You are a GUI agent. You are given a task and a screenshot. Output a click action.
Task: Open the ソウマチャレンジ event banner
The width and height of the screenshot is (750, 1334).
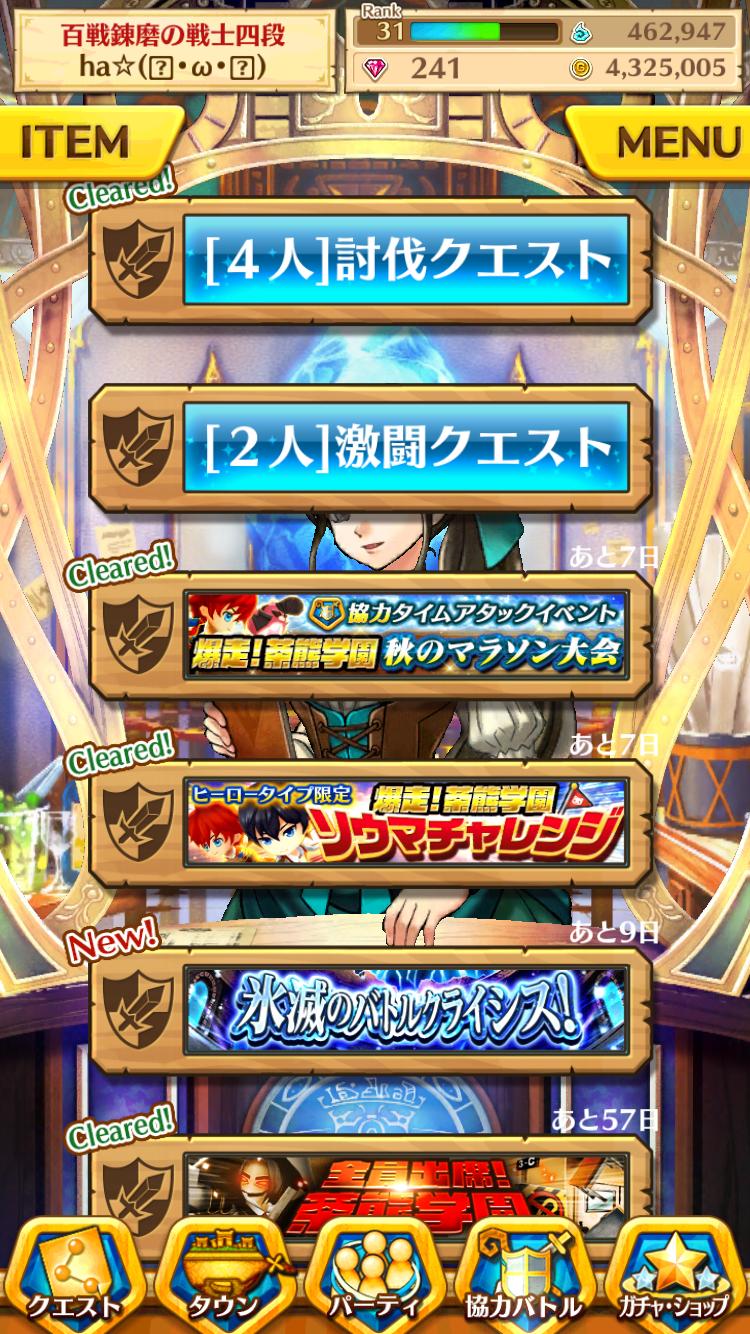[405, 823]
